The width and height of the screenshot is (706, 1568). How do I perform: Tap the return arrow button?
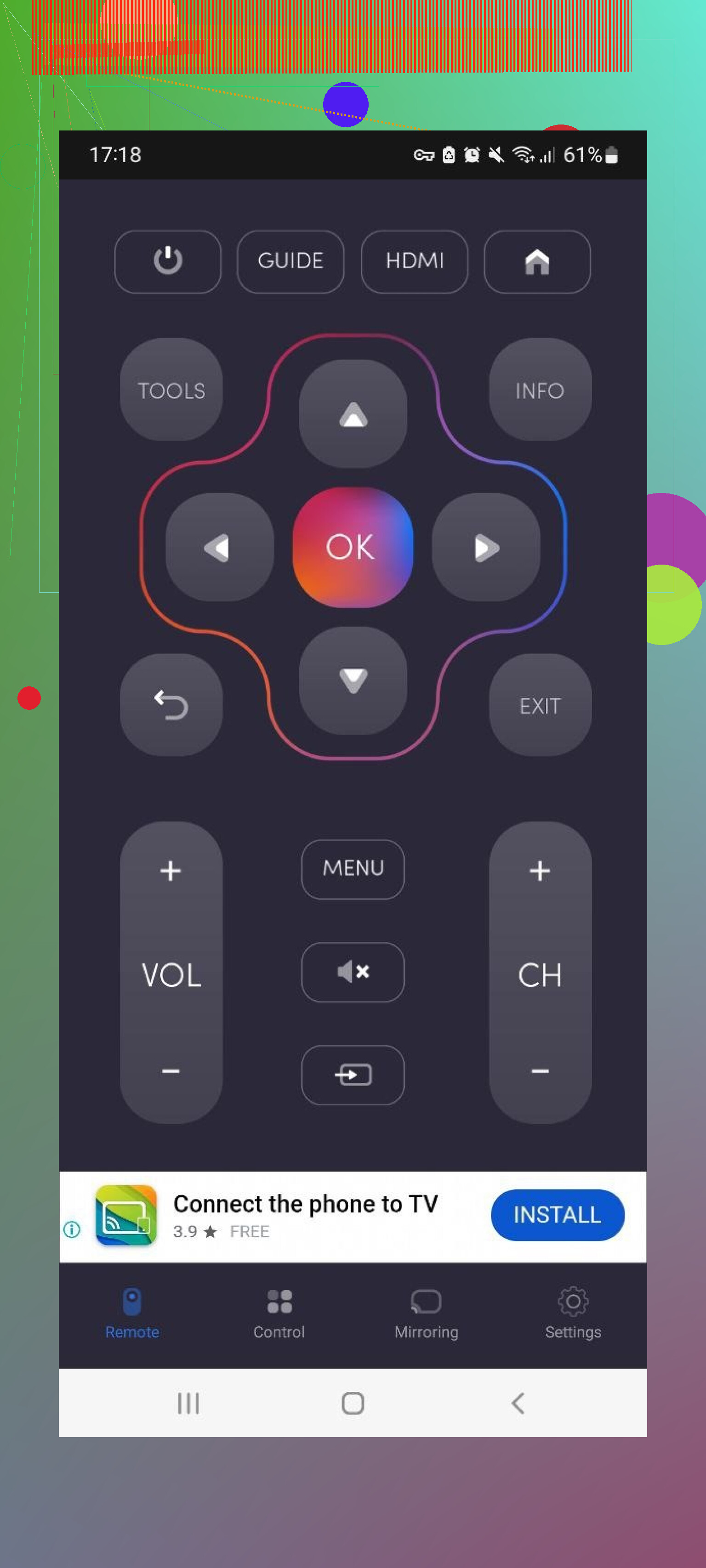point(171,705)
